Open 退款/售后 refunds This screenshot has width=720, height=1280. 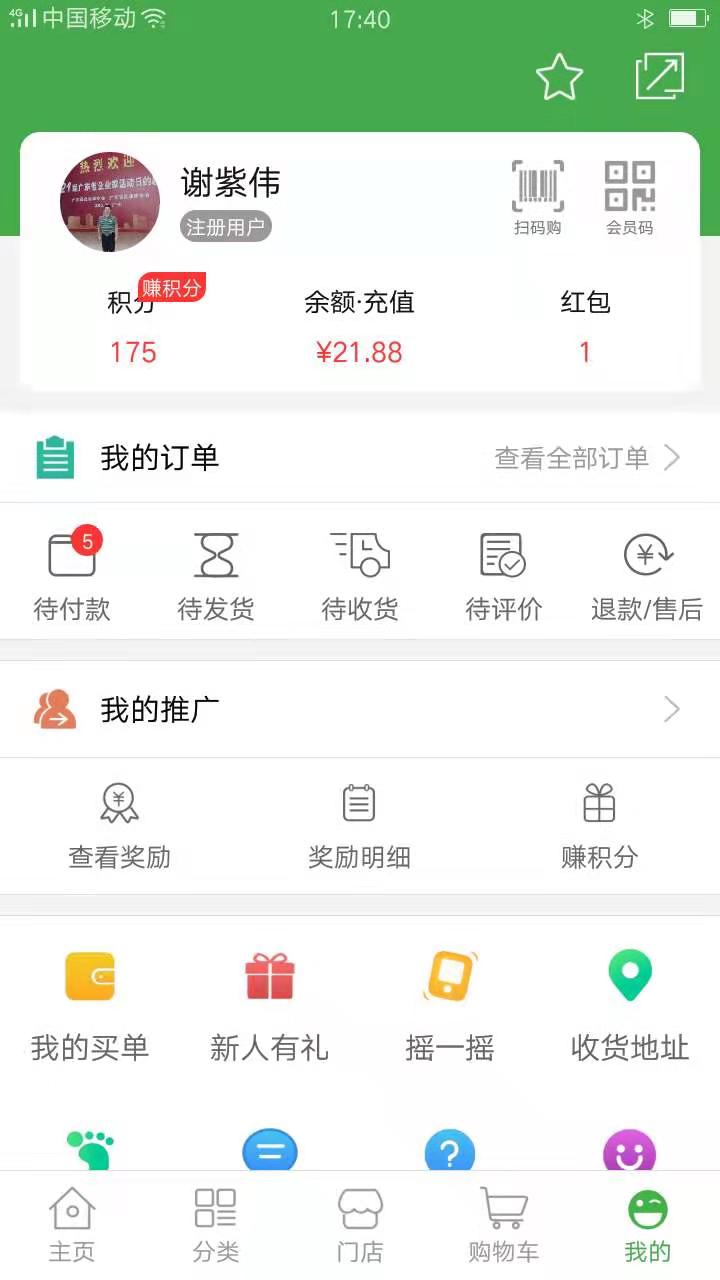tap(647, 577)
